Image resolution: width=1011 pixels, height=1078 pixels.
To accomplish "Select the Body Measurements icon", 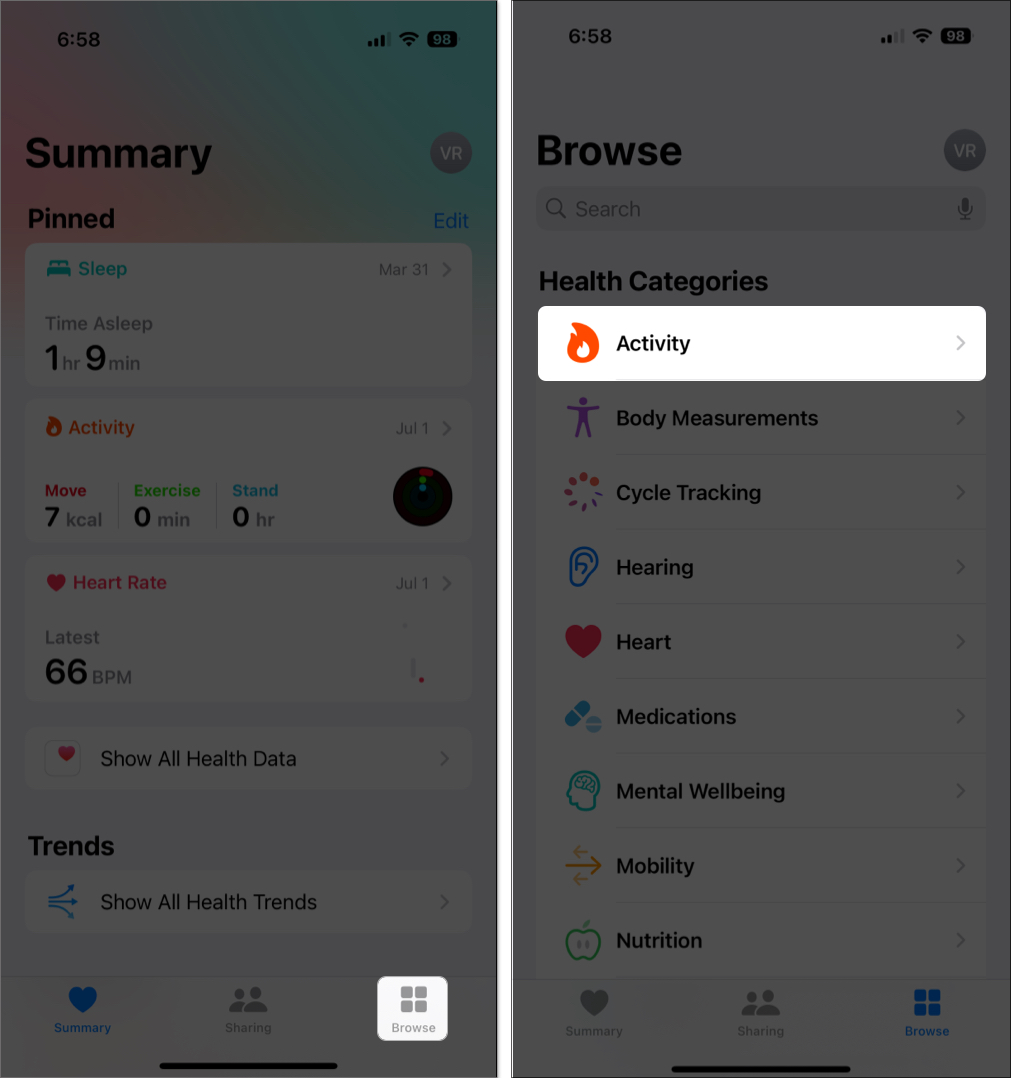I will 583,418.
